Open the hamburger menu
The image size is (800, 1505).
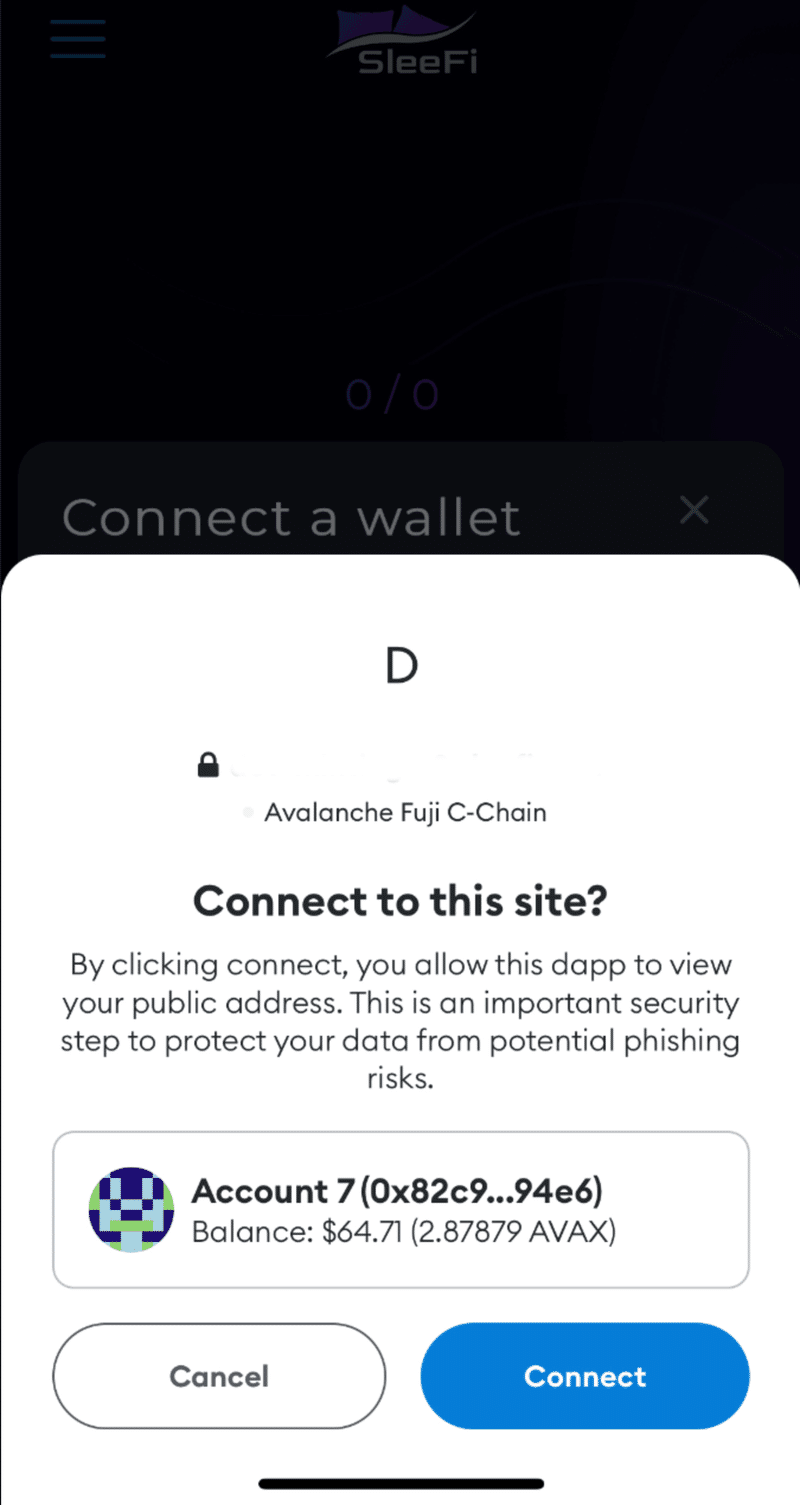point(78,39)
